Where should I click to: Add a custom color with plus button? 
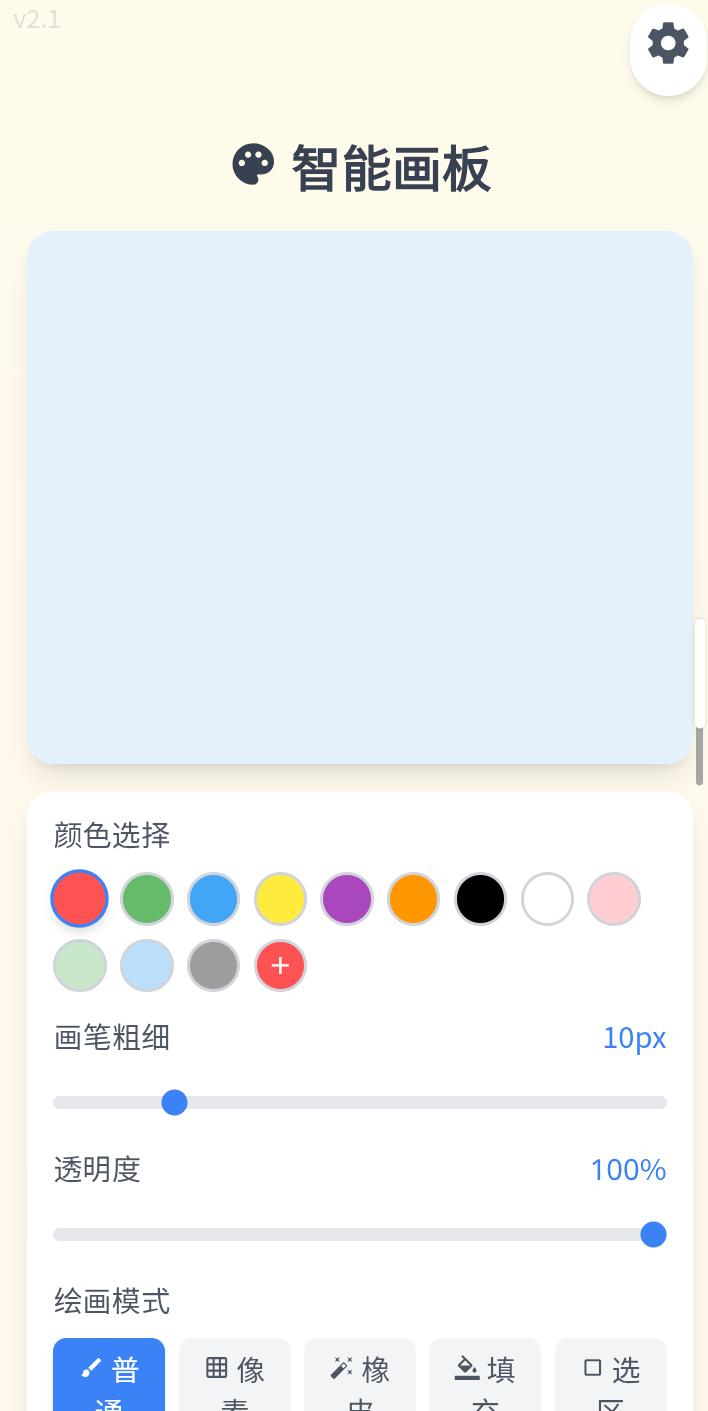pyautogui.click(x=280, y=965)
